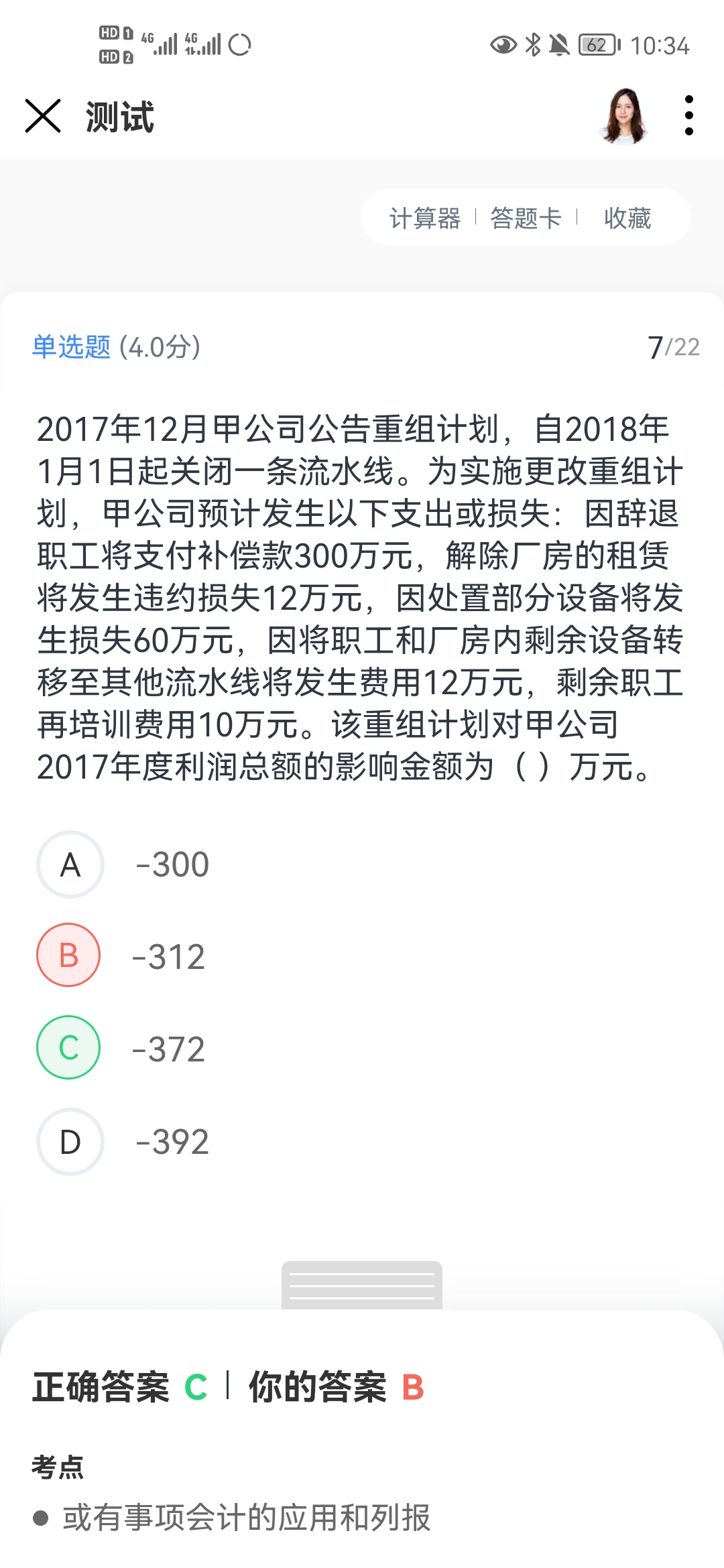
Task: Open the 答题卡 answer sheet
Action: pyautogui.click(x=526, y=218)
